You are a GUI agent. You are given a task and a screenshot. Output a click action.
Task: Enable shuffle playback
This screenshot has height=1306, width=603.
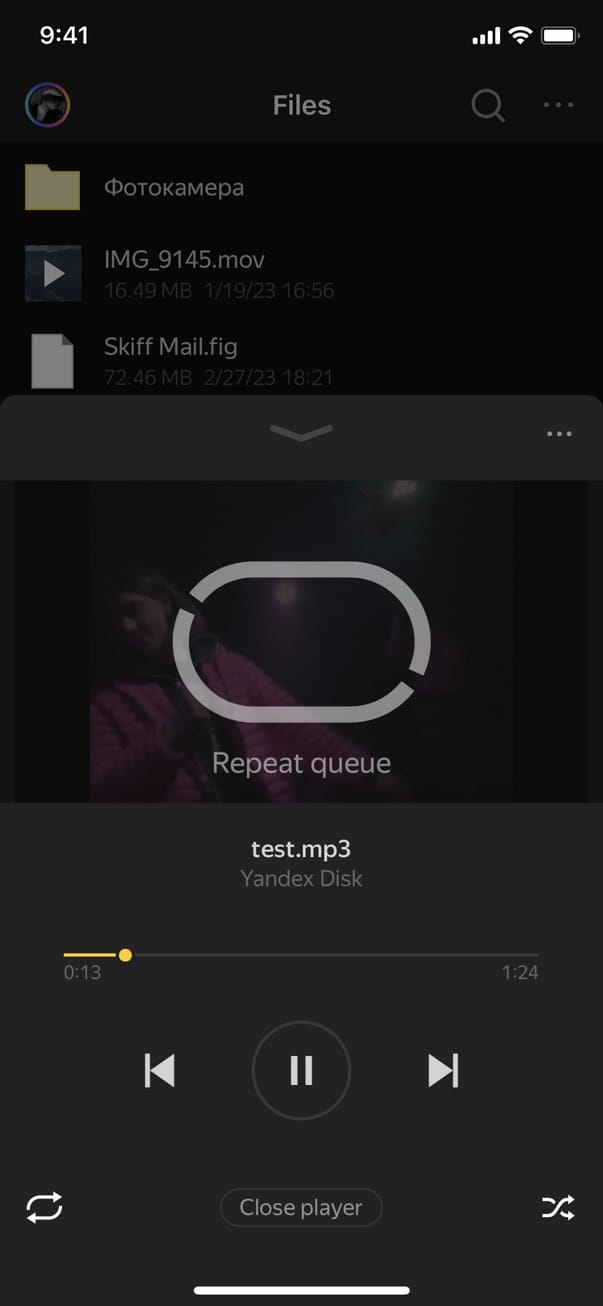pos(558,1207)
